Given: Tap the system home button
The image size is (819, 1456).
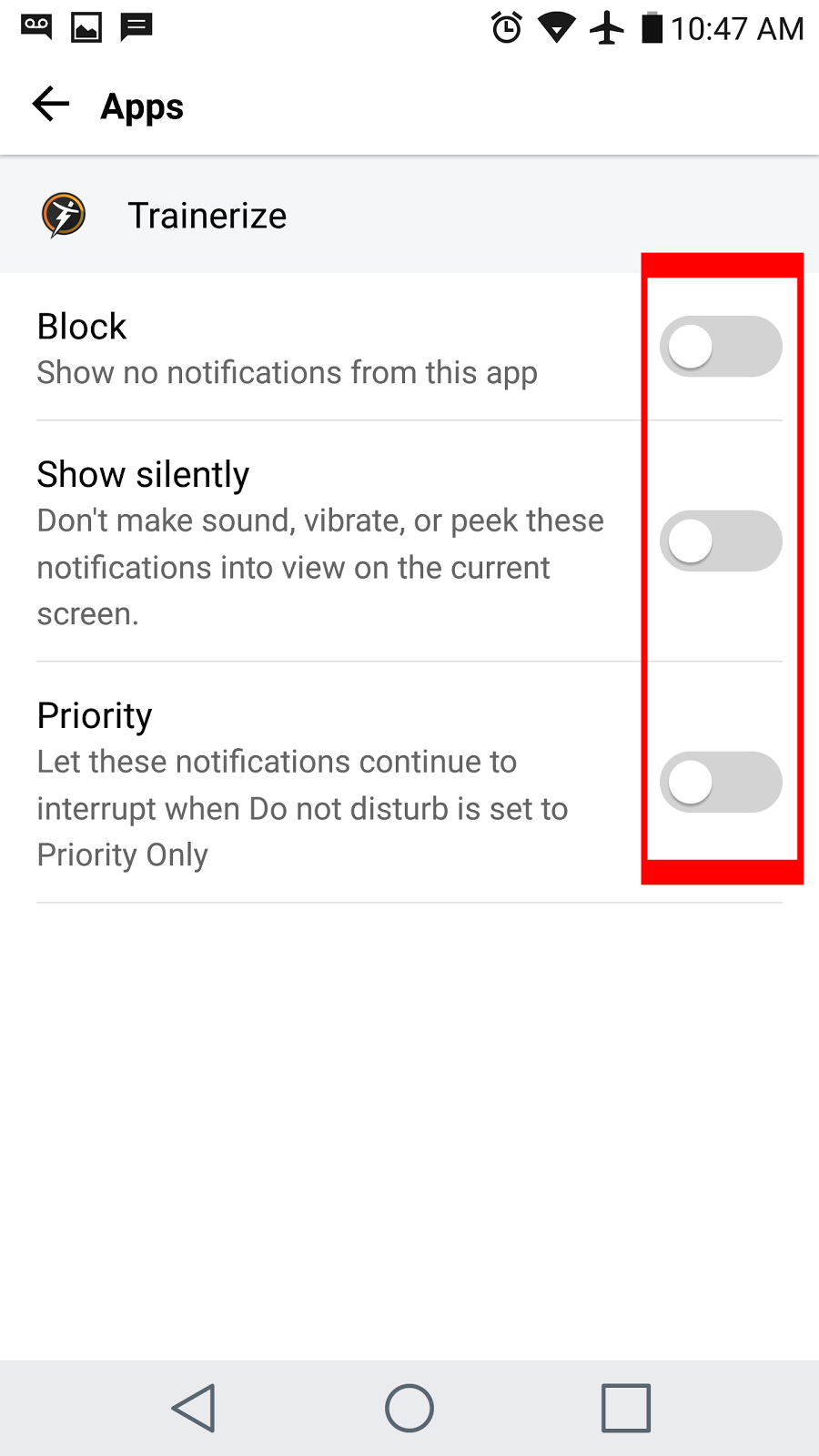Looking at the screenshot, I should 409,1408.
